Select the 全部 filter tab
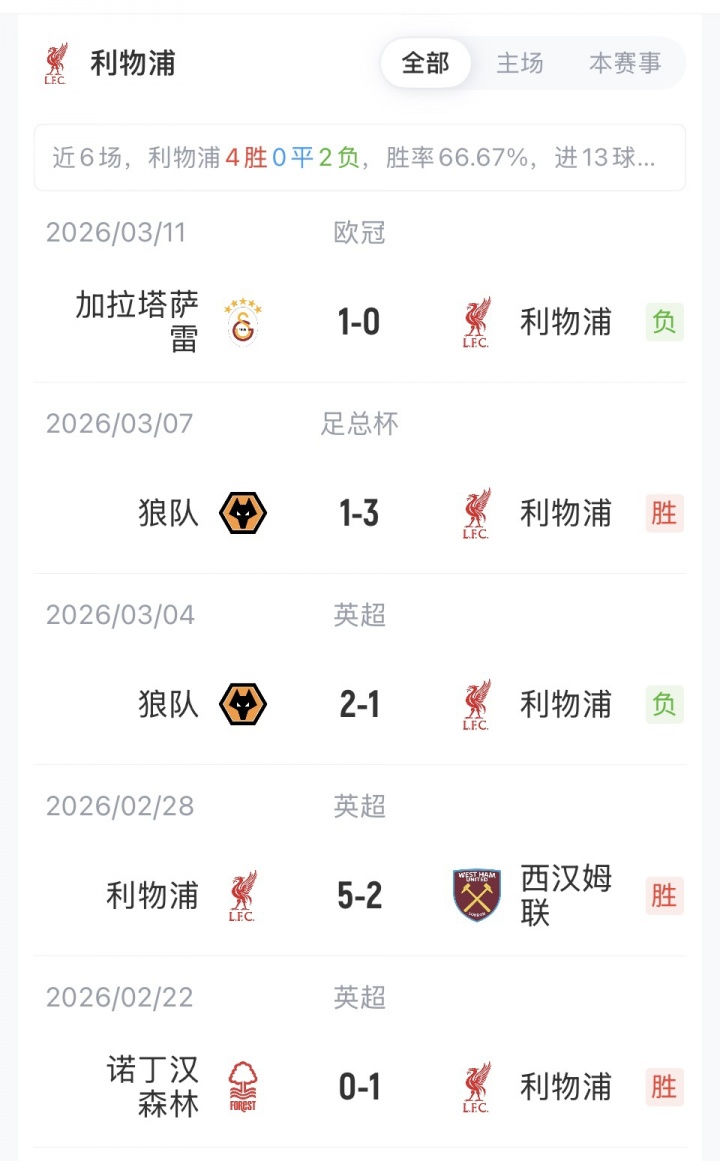 pos(426,63)
